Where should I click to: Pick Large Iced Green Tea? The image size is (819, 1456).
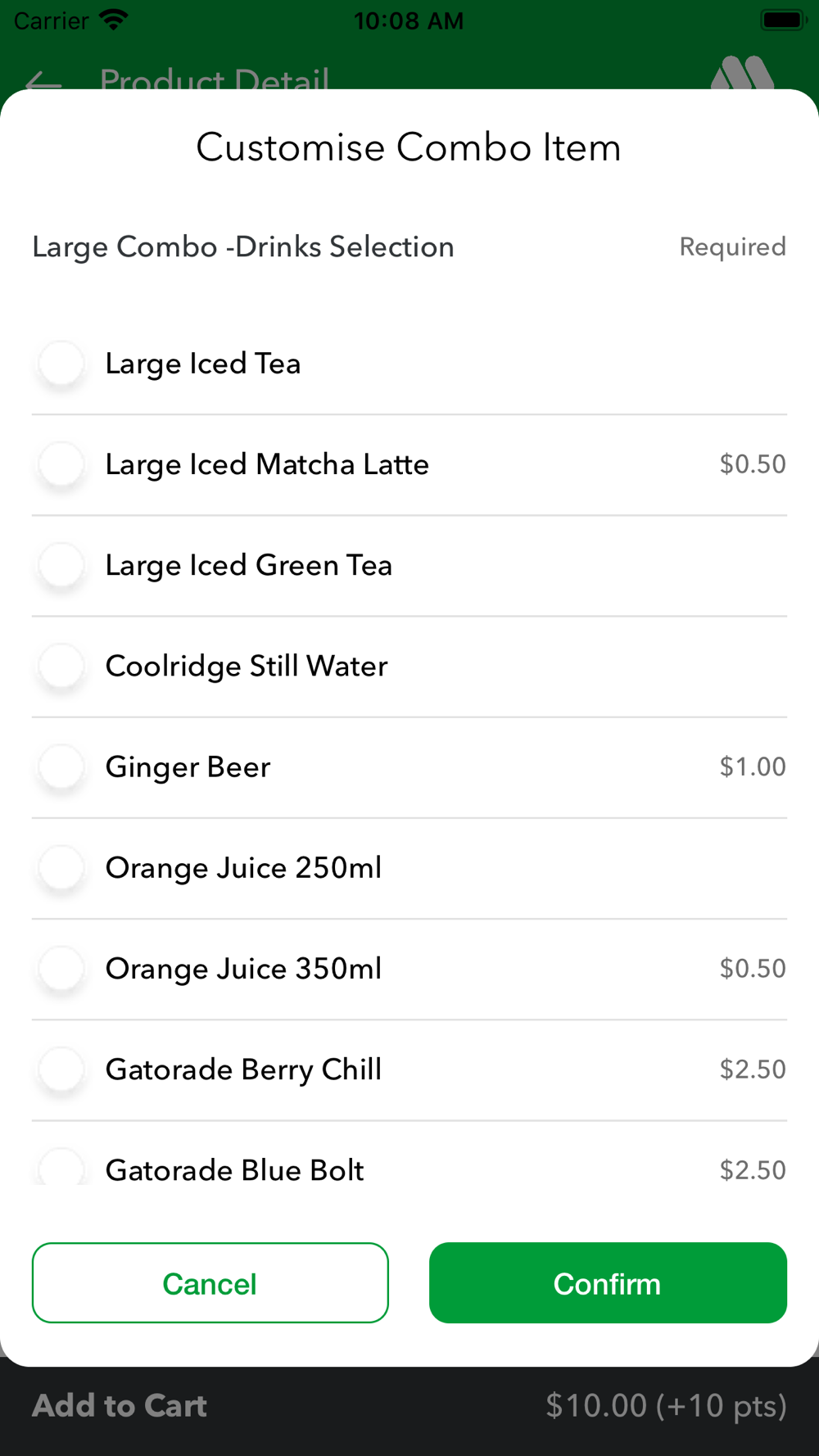coord(409,565)
